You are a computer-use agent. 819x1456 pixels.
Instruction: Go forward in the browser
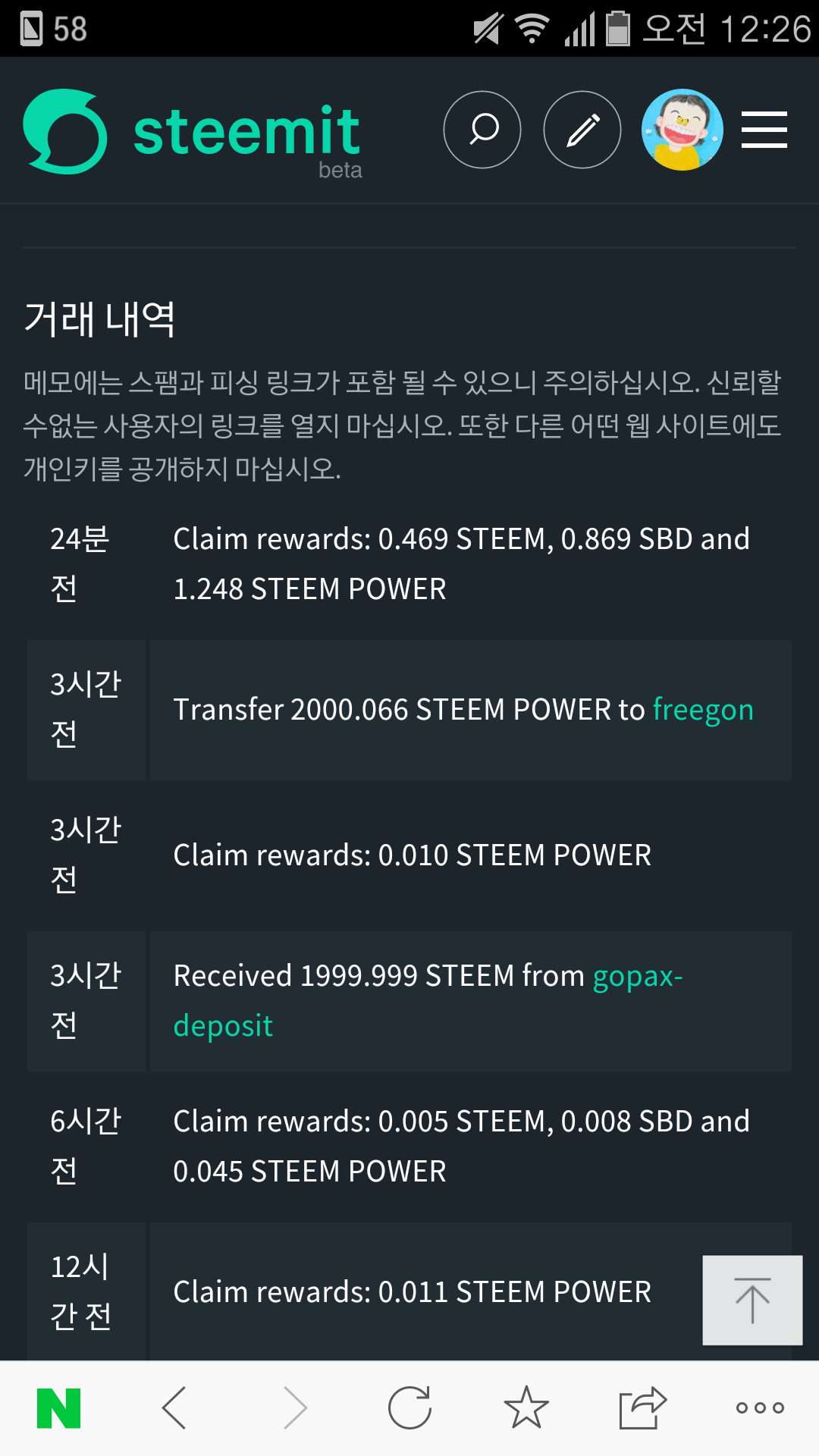[295, 1408]
